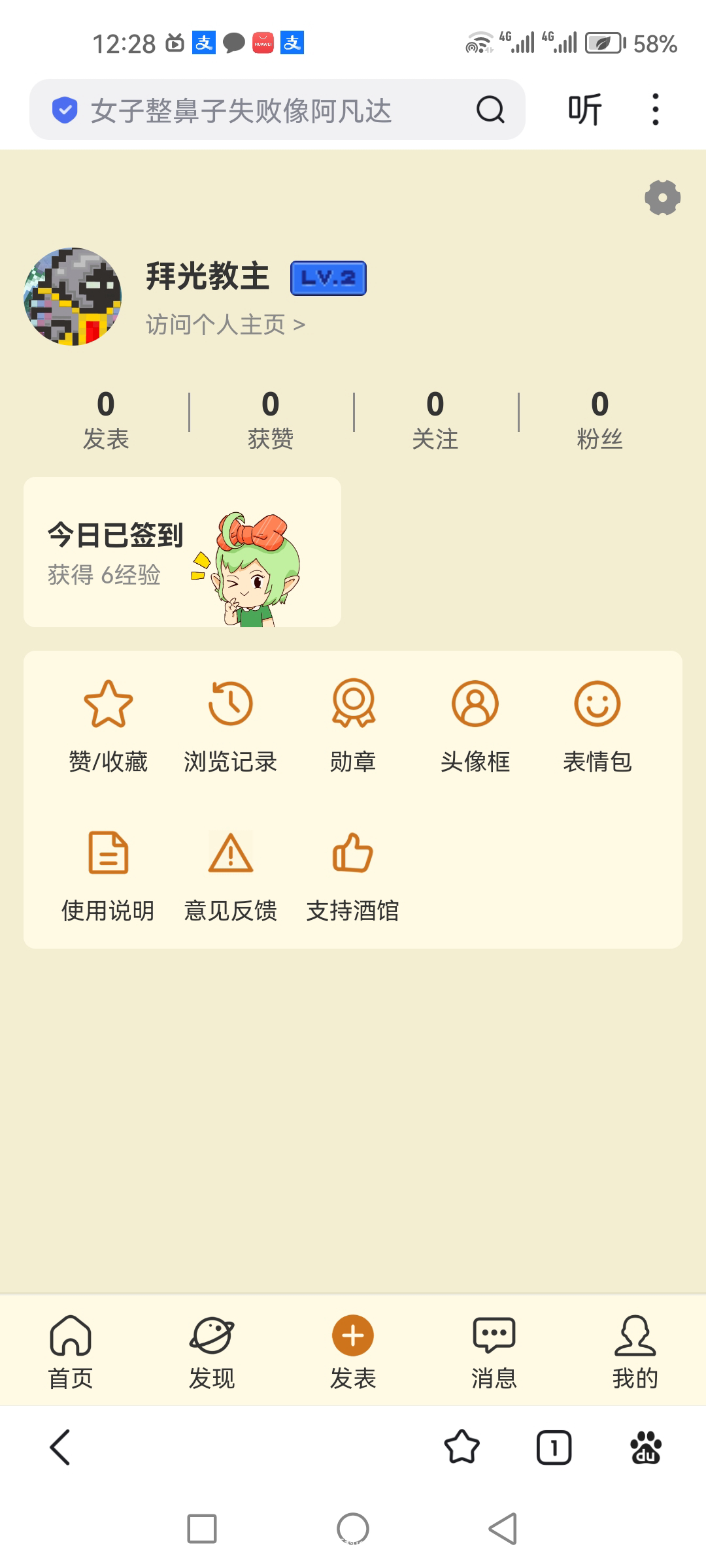This screenshot has height=1568, width=706.
Task: Tap the 听 listen button
Action: pyautogui.click(x=584, y=110)
